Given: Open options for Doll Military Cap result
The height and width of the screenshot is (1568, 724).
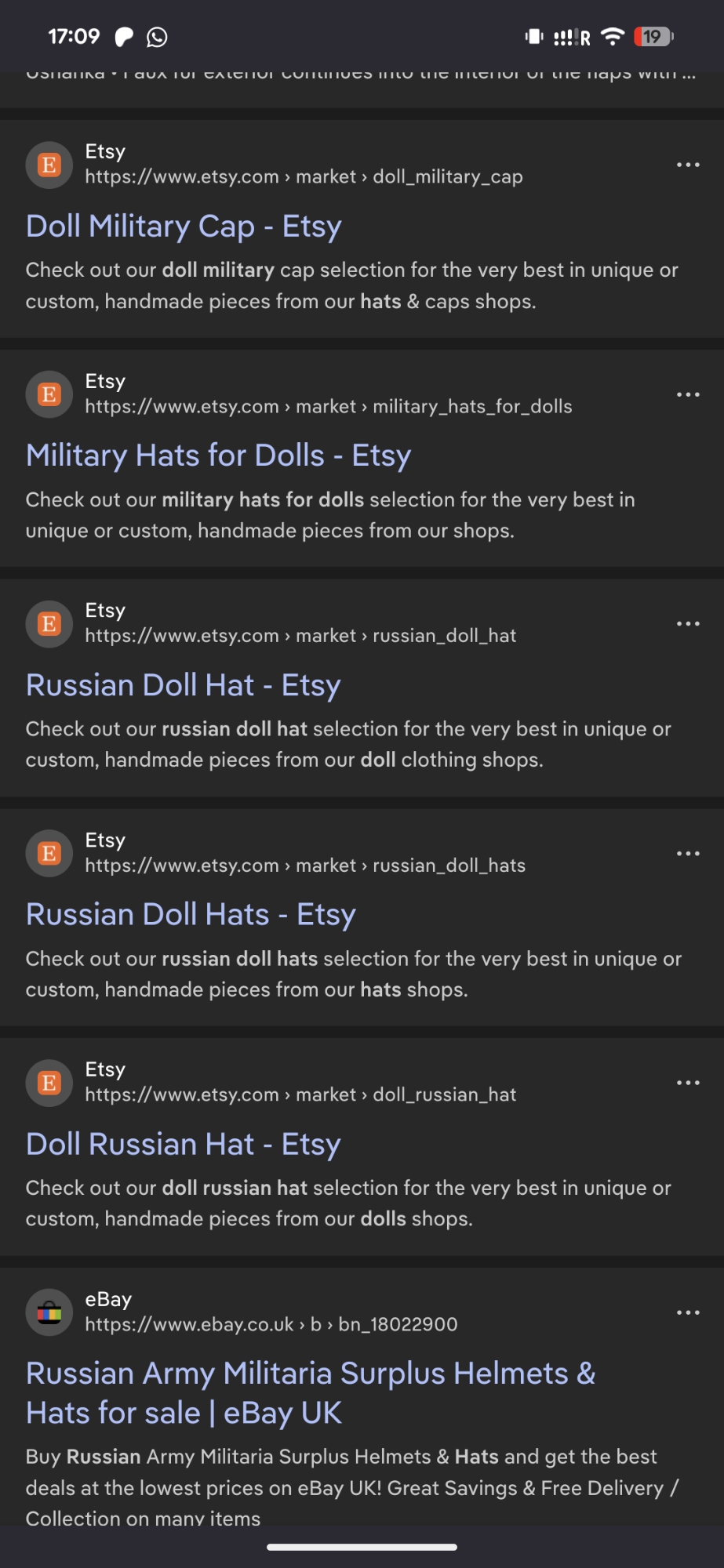Looking at the screenshot, I should point(688,165).
